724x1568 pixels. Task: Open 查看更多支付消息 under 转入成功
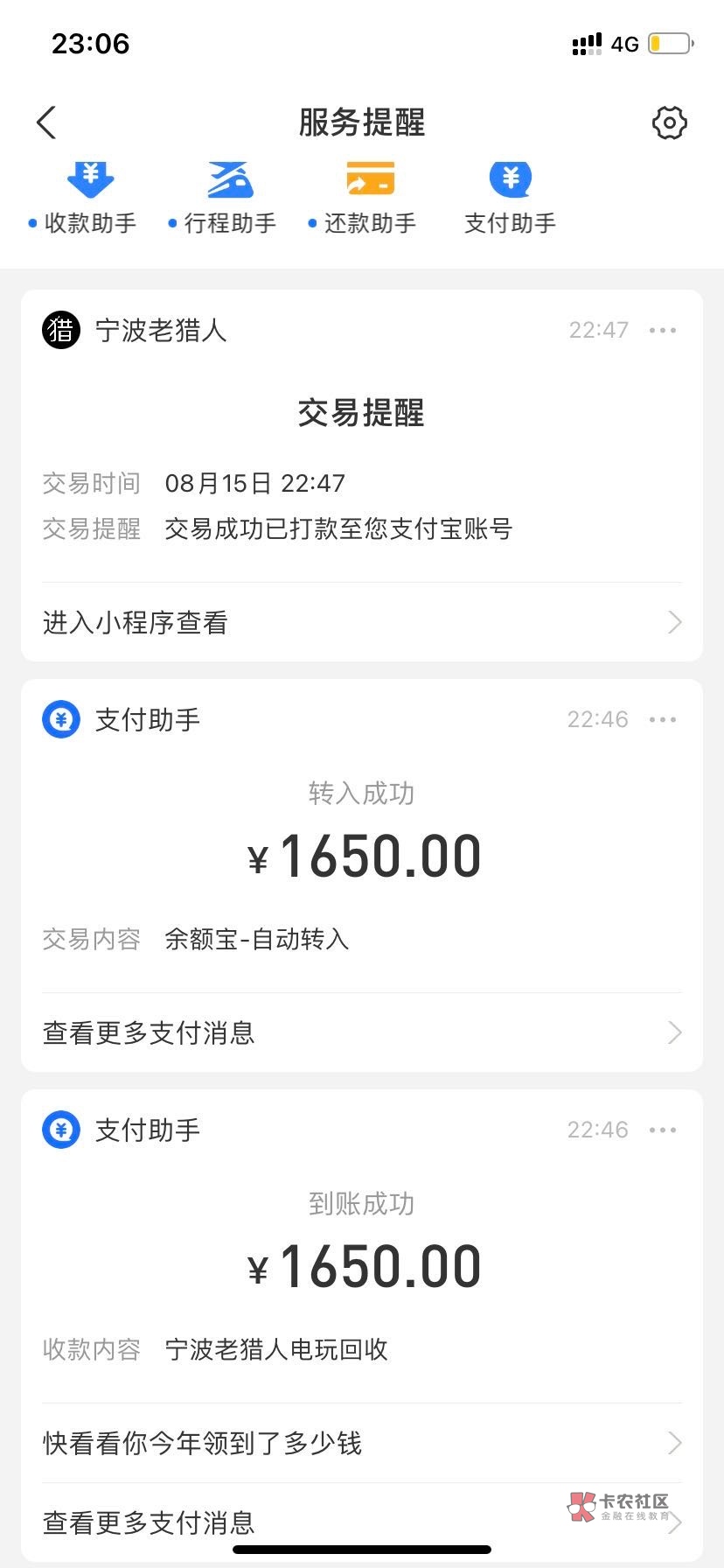(x=362, y=1032)
